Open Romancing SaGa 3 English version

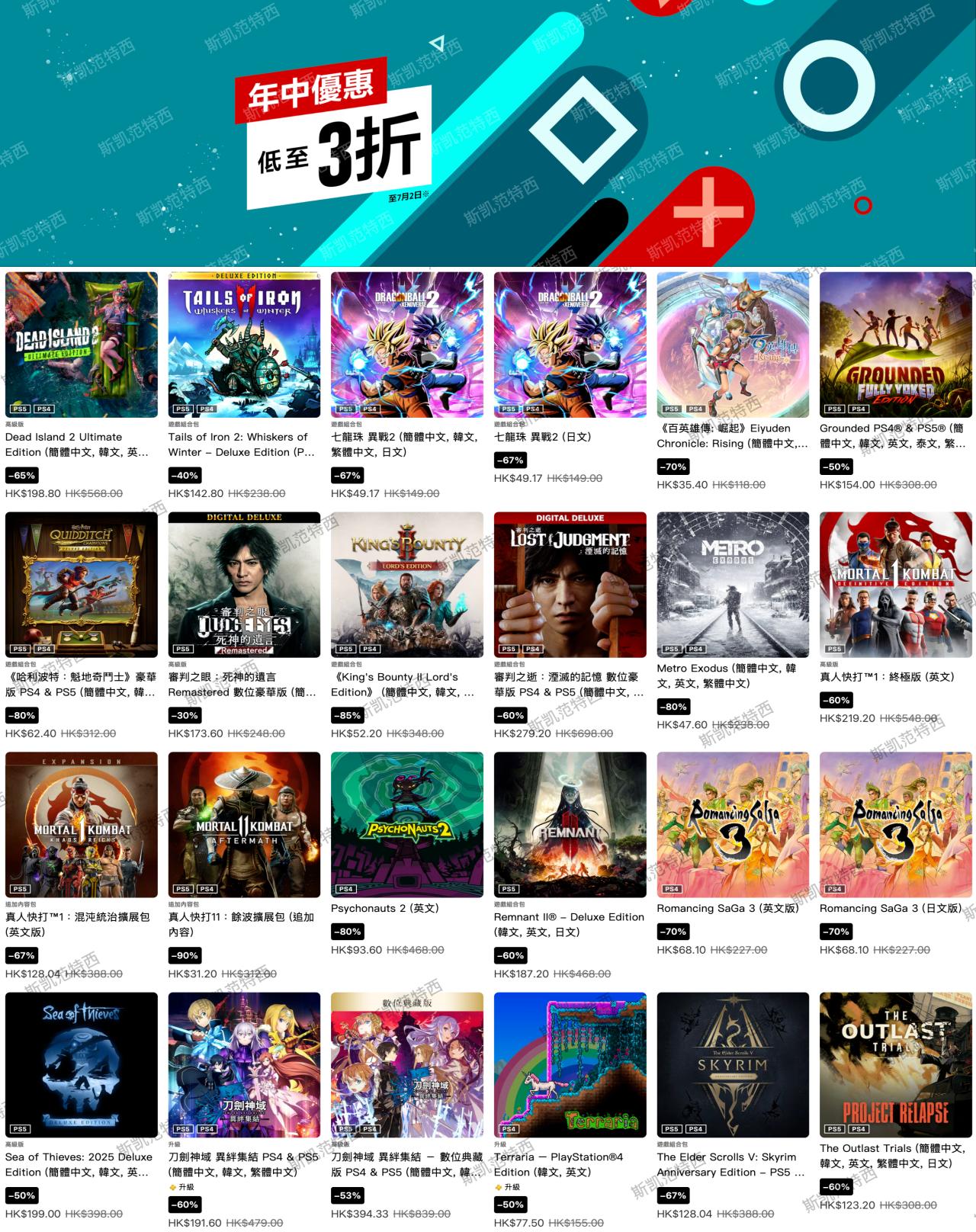pyautogui.click(x=733, y=825)
